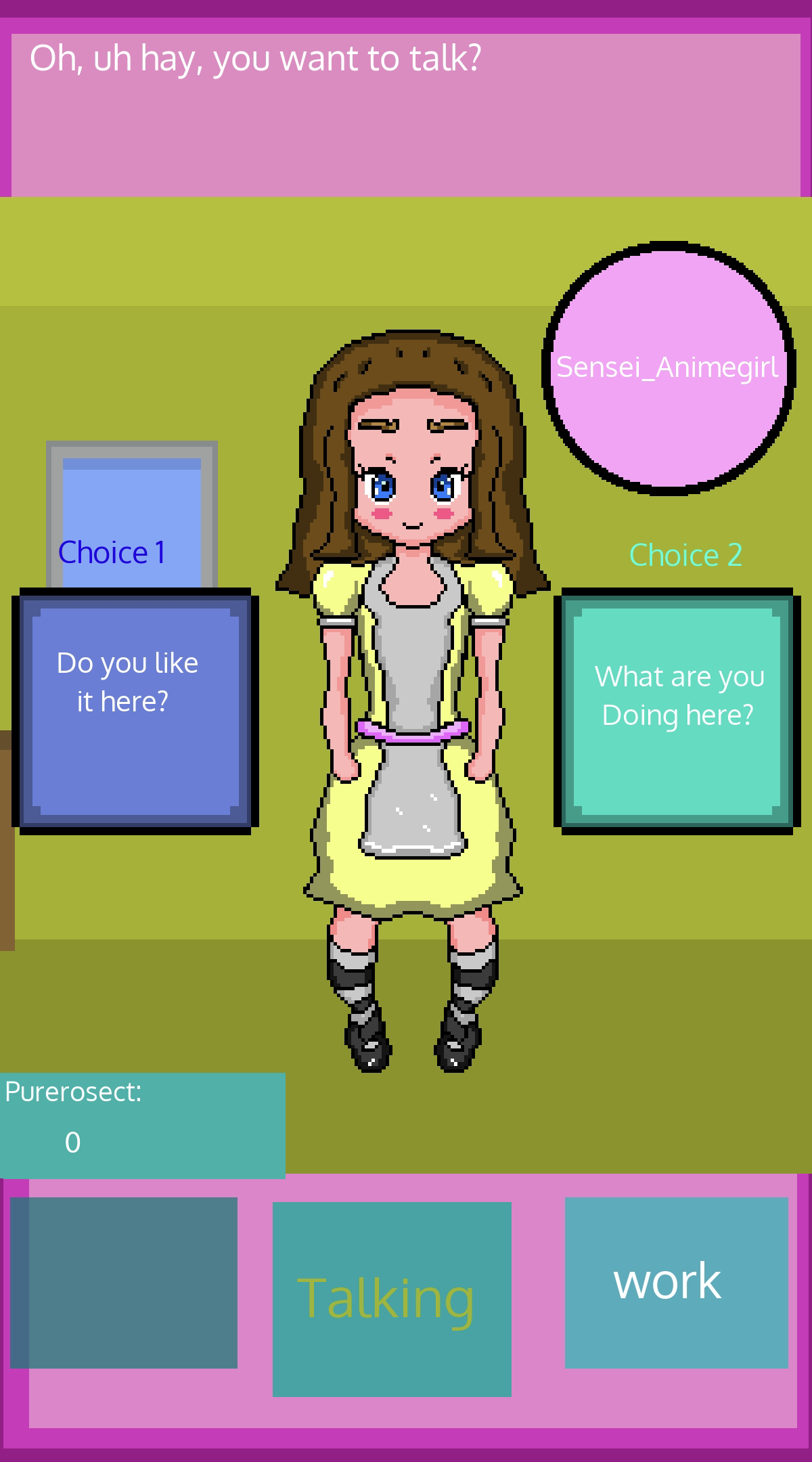Open the work button
Image resolution: width=812 pixels, height=1462 pixels.
[x=677, y=1283]
